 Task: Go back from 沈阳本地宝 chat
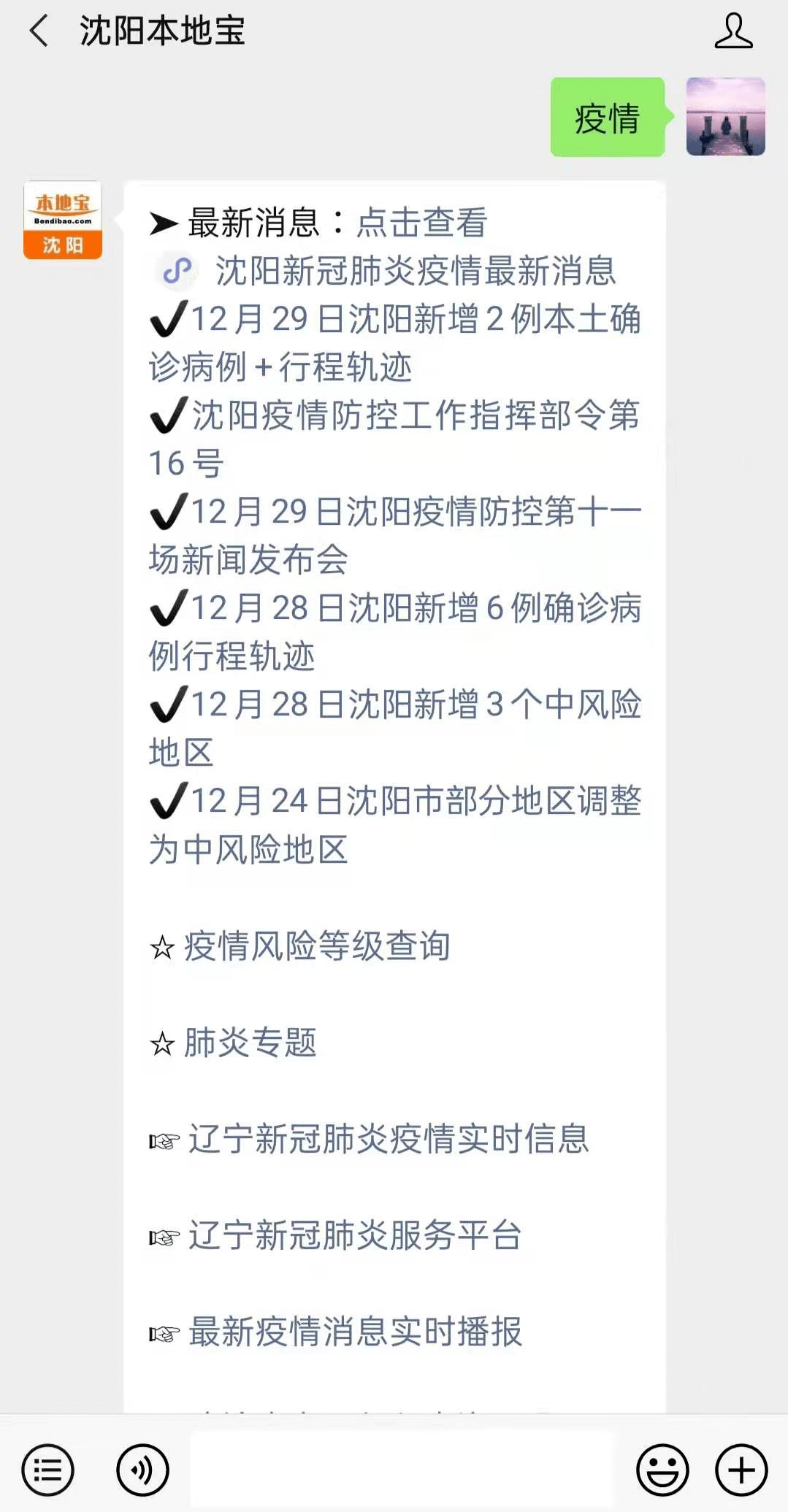pos(39,31)
